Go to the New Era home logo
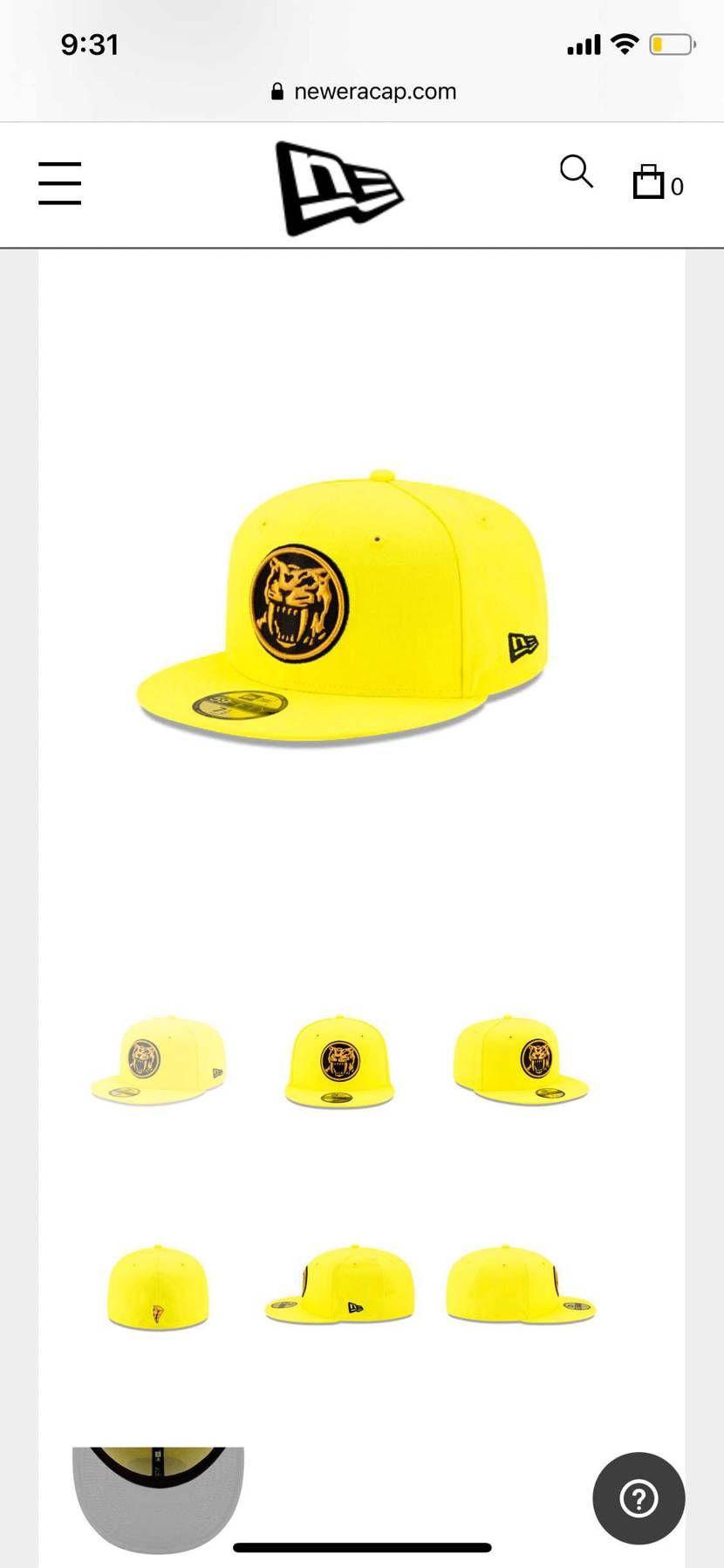The image size is (724, 1568). 338,187
